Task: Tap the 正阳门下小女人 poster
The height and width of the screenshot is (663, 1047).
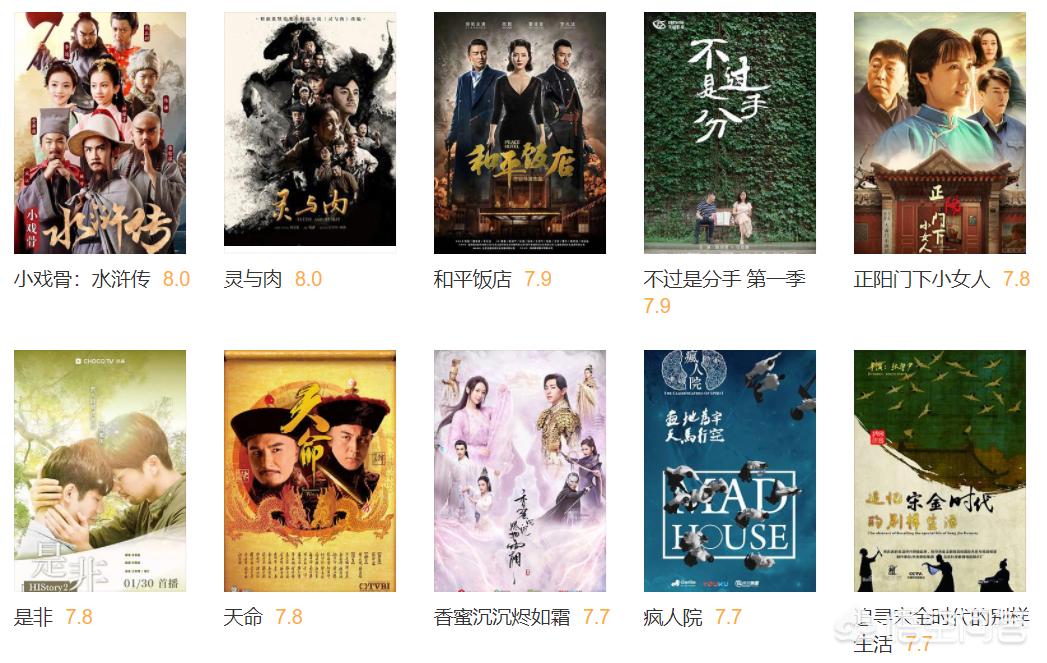Action: pyautogui.click(x=940, y=133)
